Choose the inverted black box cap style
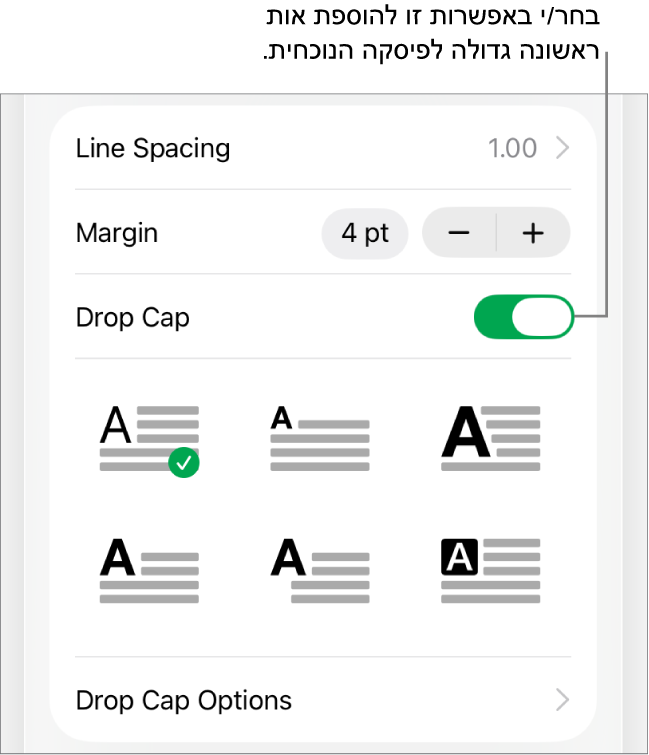649x755 pixels. tap(490, 570)
